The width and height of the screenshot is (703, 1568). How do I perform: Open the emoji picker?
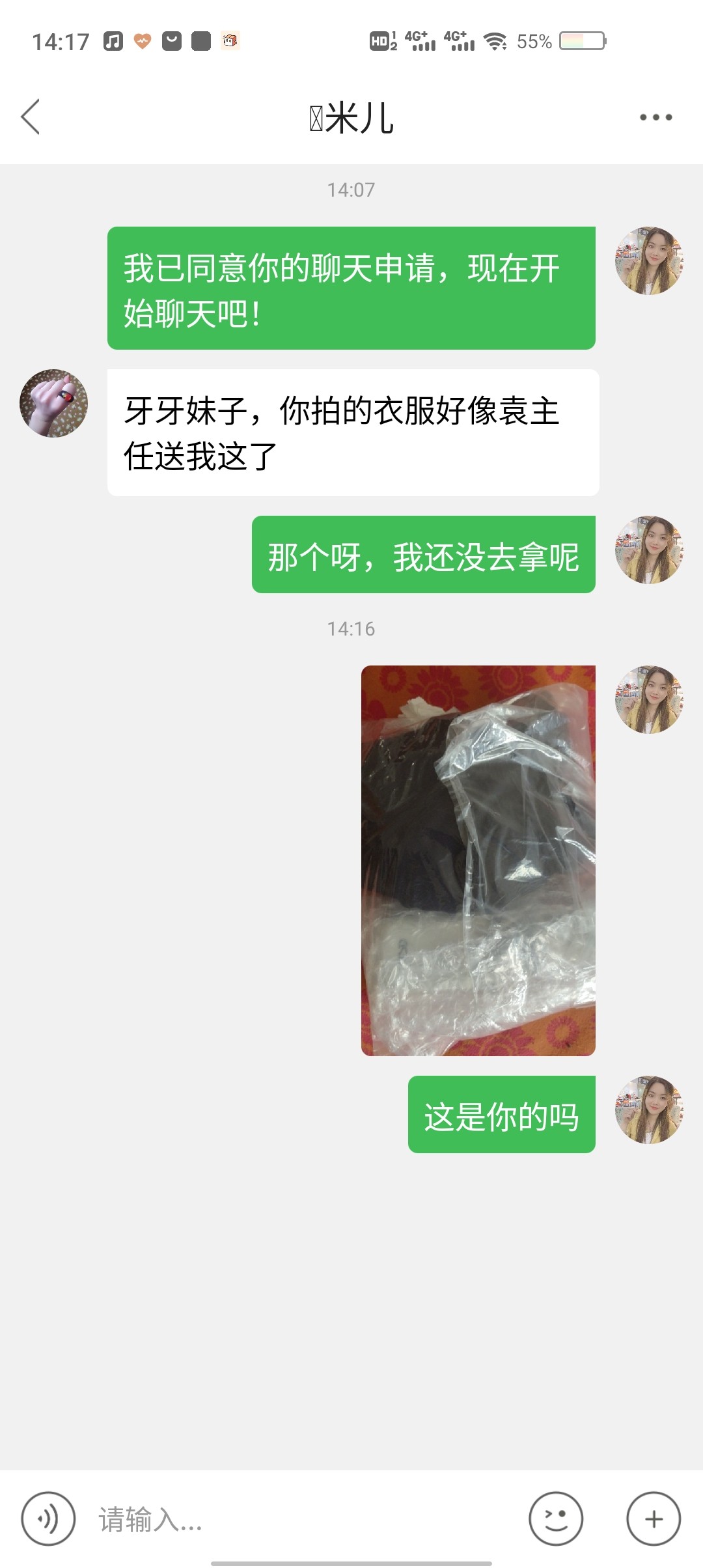point(556,1519)
